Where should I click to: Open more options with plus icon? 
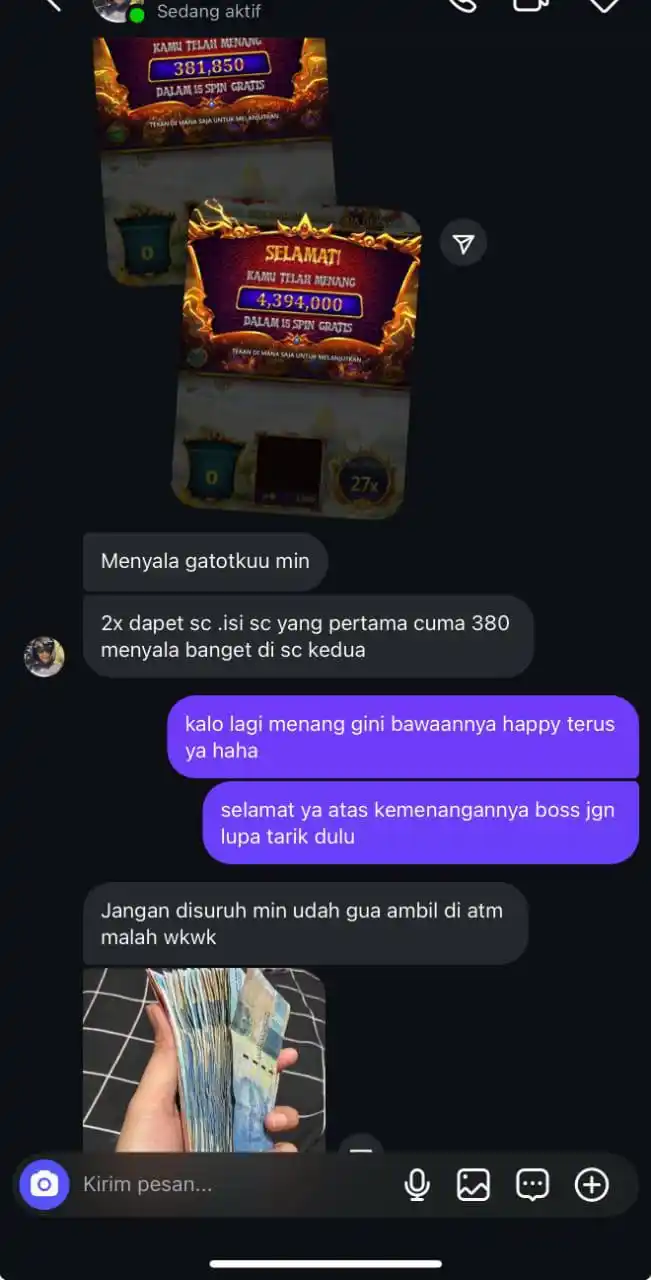(591, 1185)
